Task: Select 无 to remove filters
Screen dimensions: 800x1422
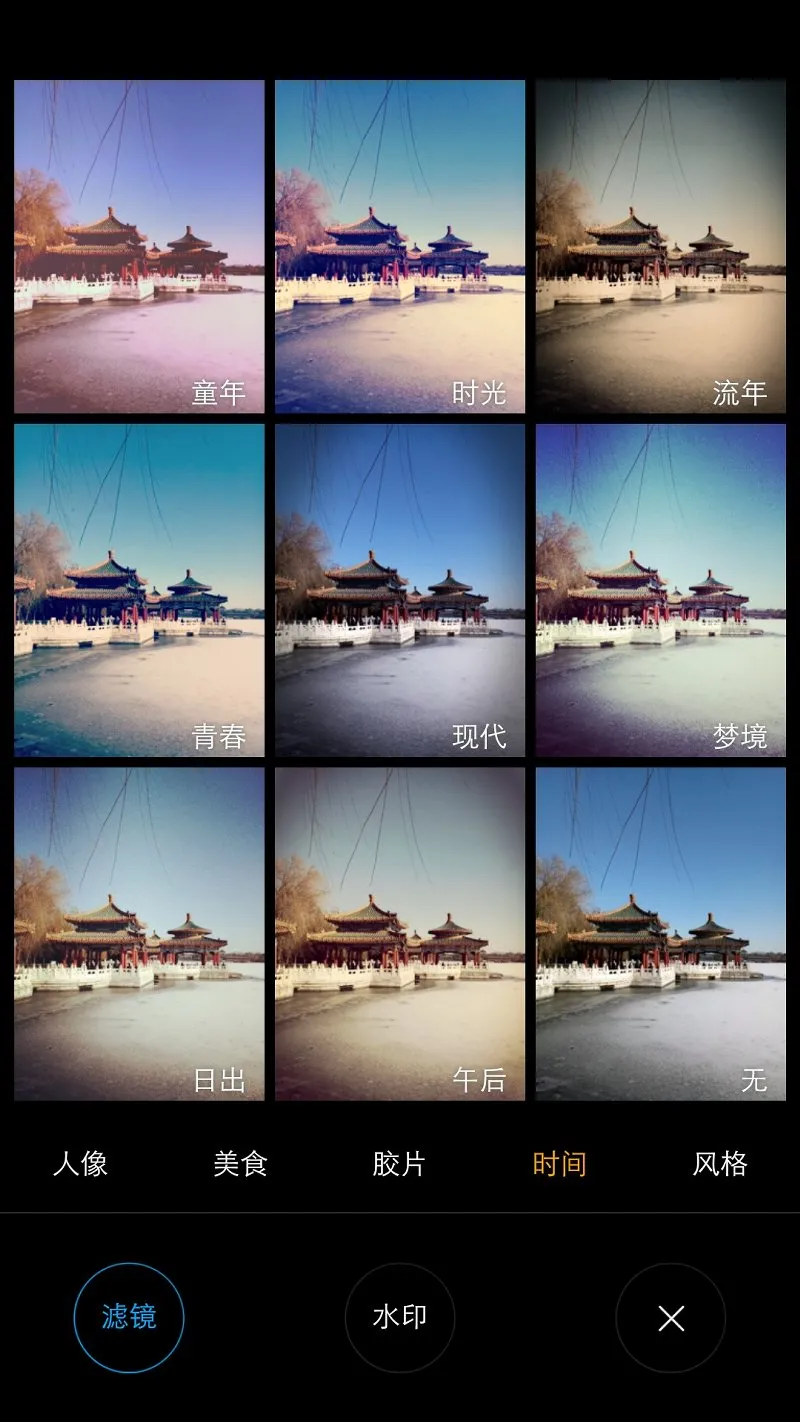Action: click(x=661, y=934)
